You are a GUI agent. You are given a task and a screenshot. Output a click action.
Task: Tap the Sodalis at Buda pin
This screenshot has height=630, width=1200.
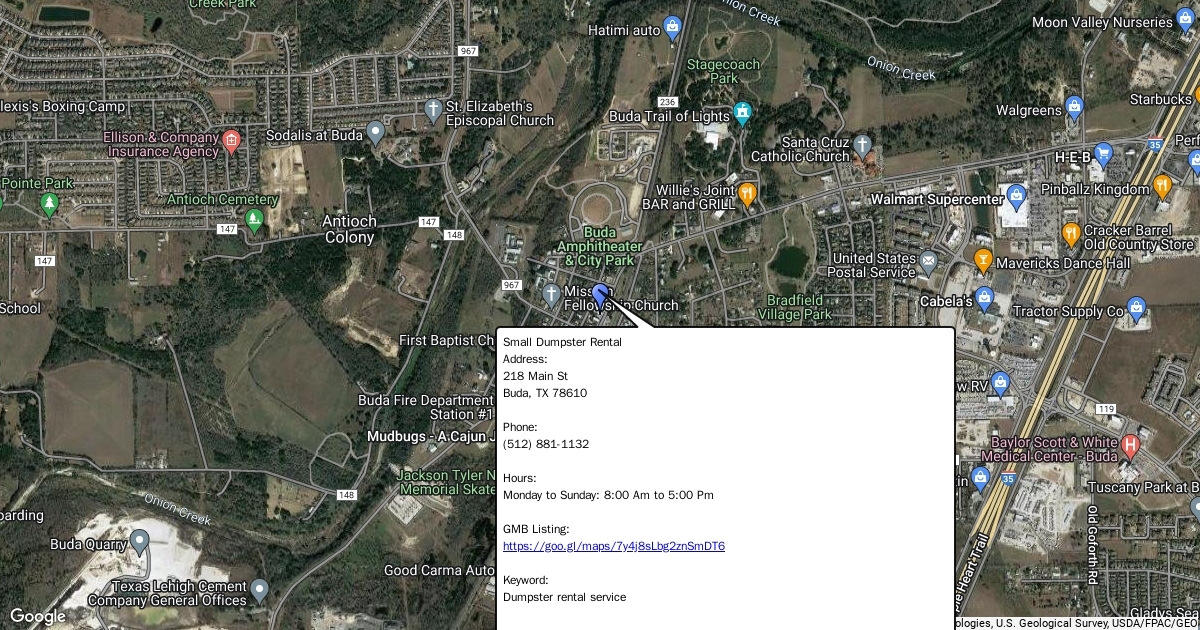point(376,131)
